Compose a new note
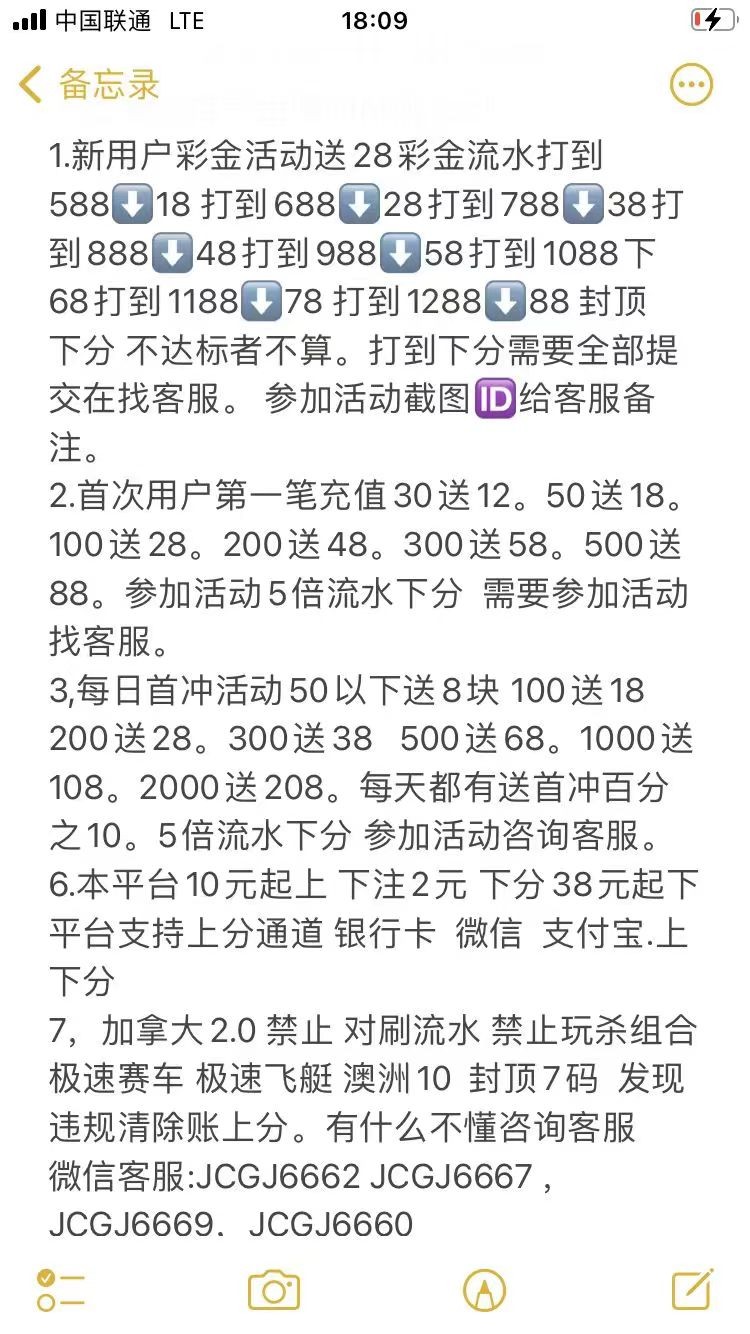Image resolution: width=750 pixels, height=1334 pixels. click(692, 1290)
